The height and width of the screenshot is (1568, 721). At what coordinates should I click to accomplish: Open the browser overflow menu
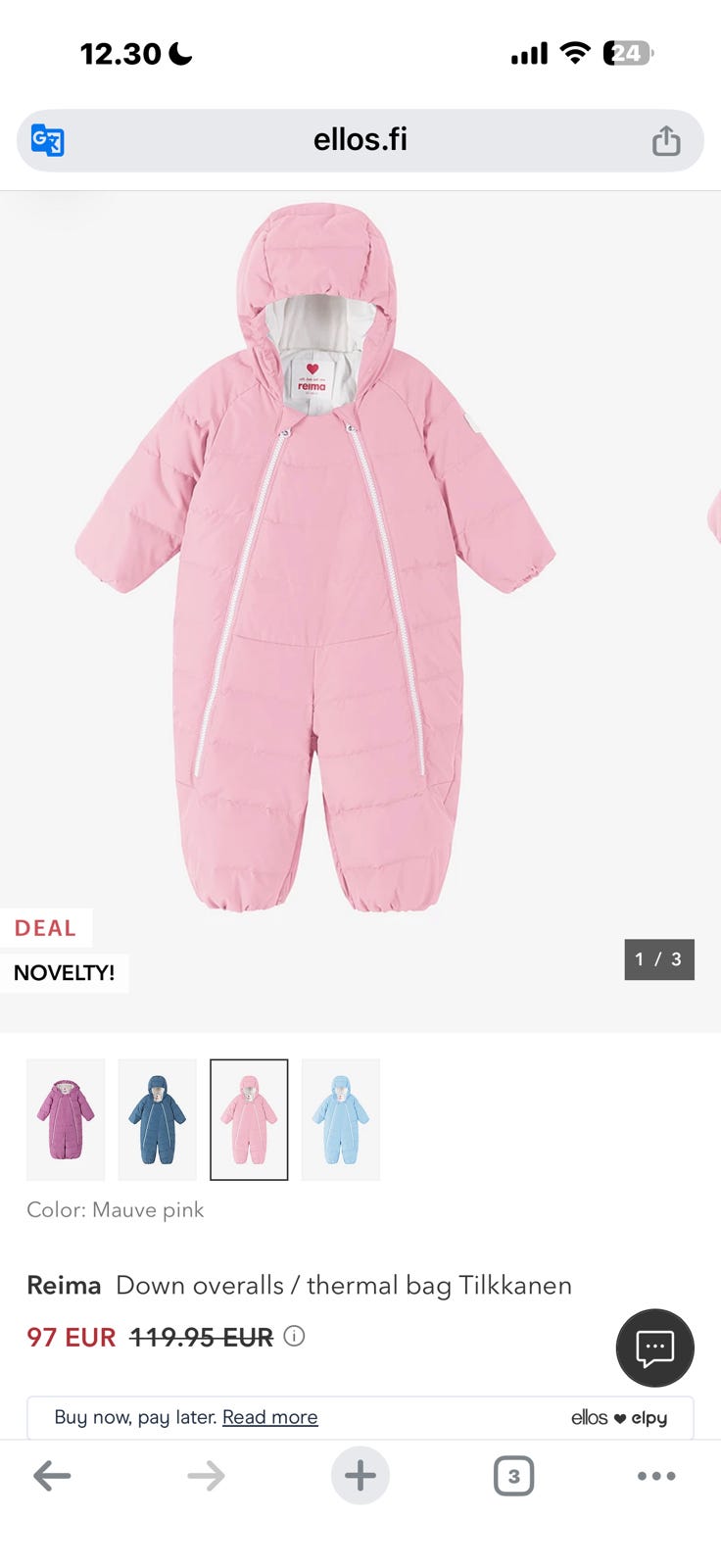click(655, 1475)
